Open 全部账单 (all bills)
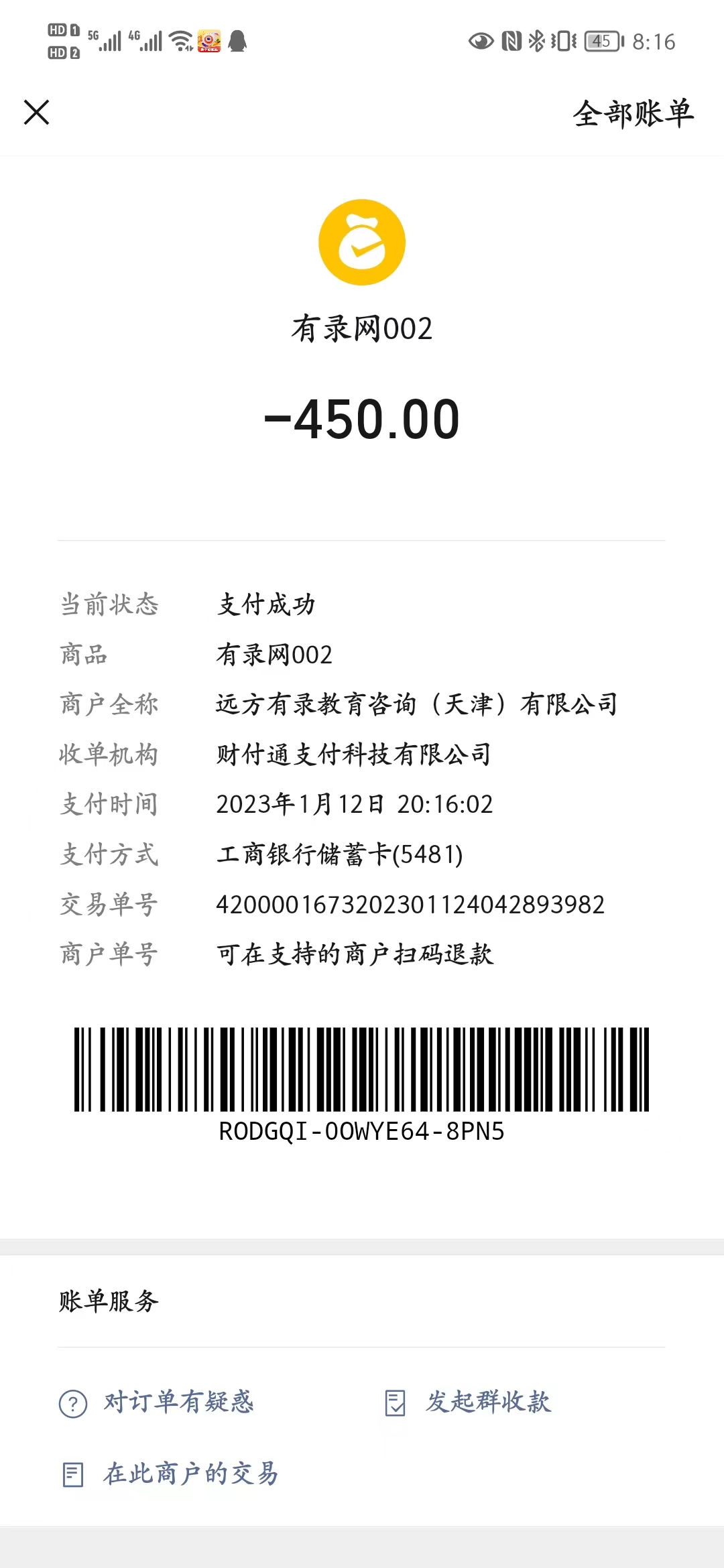This screenshot has width=724, height=1568. 633,113
